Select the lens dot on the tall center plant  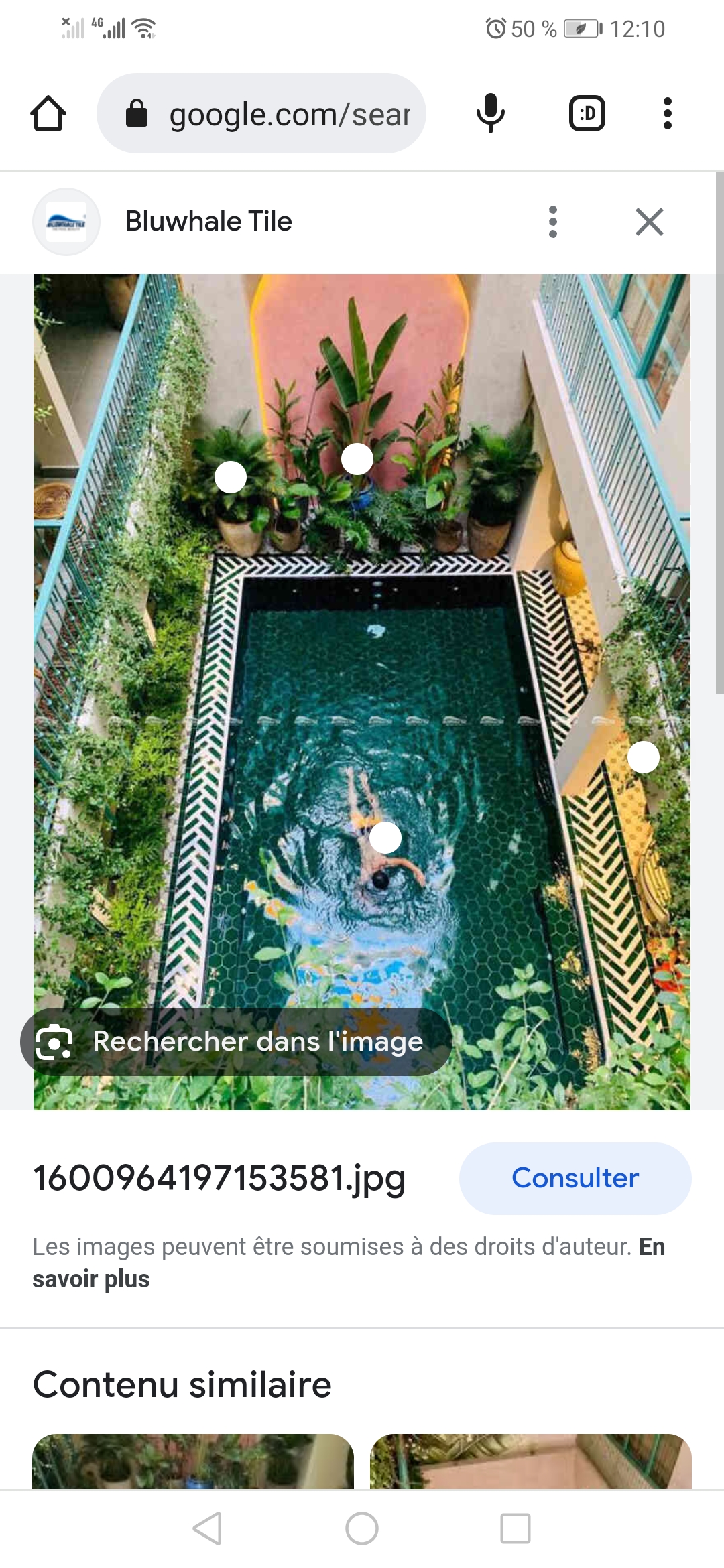point(357,459)
